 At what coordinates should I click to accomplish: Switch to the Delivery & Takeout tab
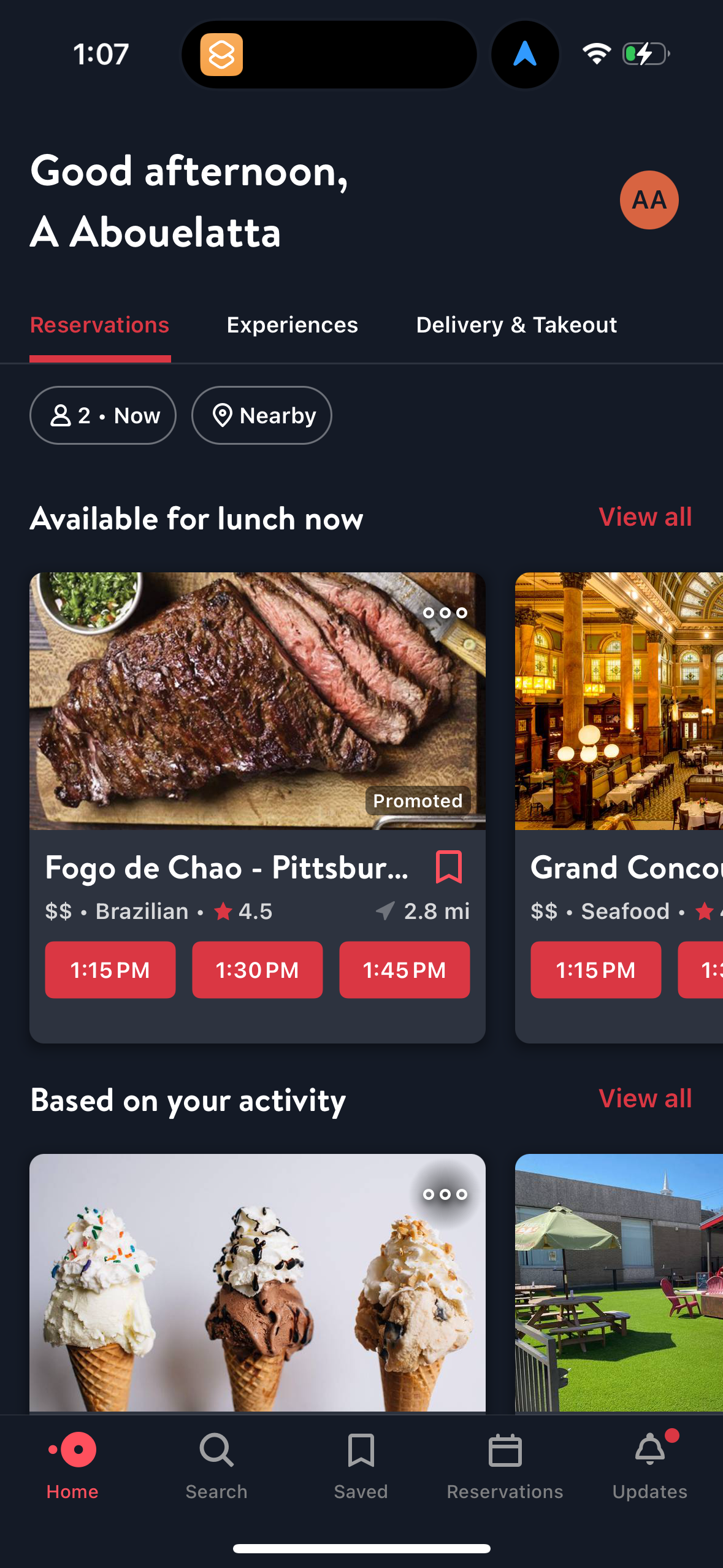tap(516, 325)
